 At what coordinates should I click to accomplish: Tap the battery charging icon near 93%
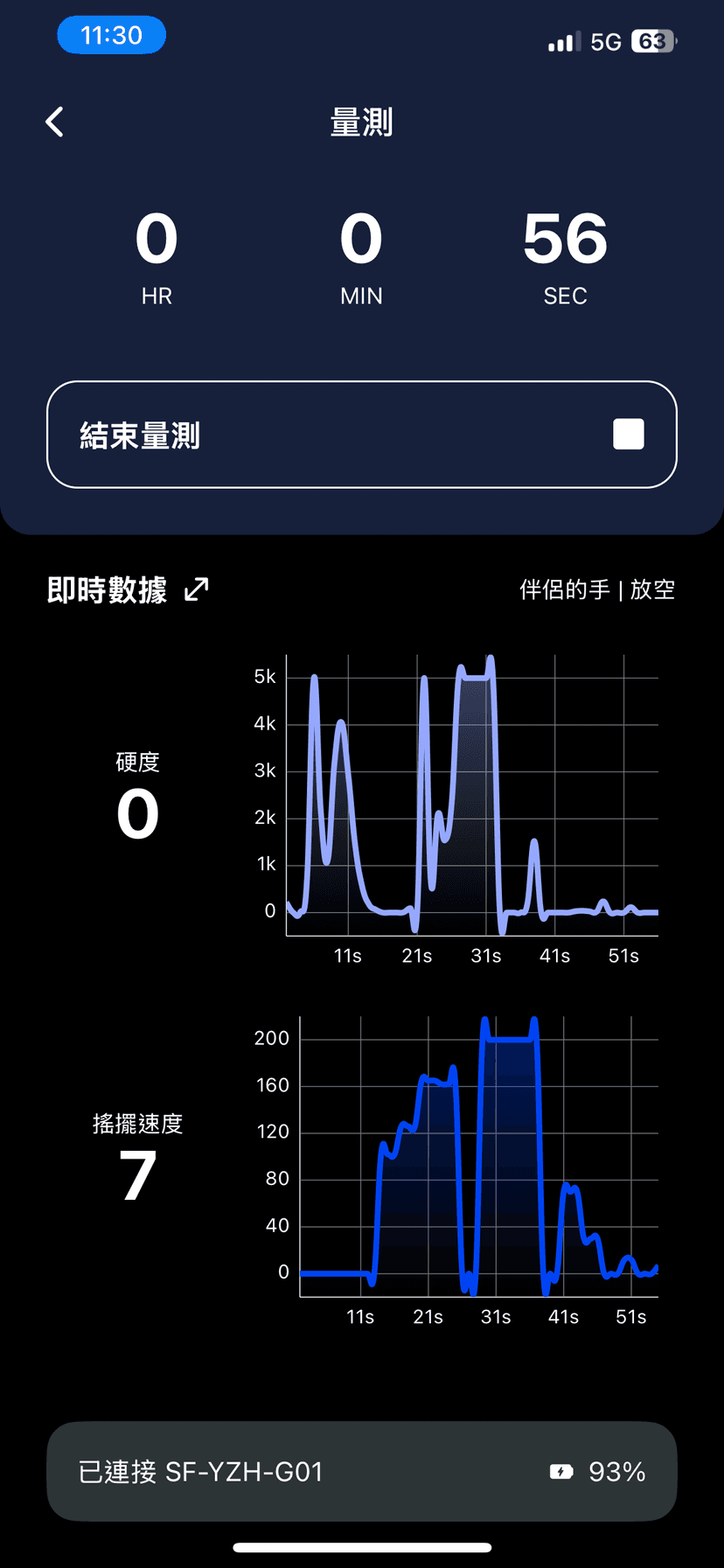coord(560,1472)
